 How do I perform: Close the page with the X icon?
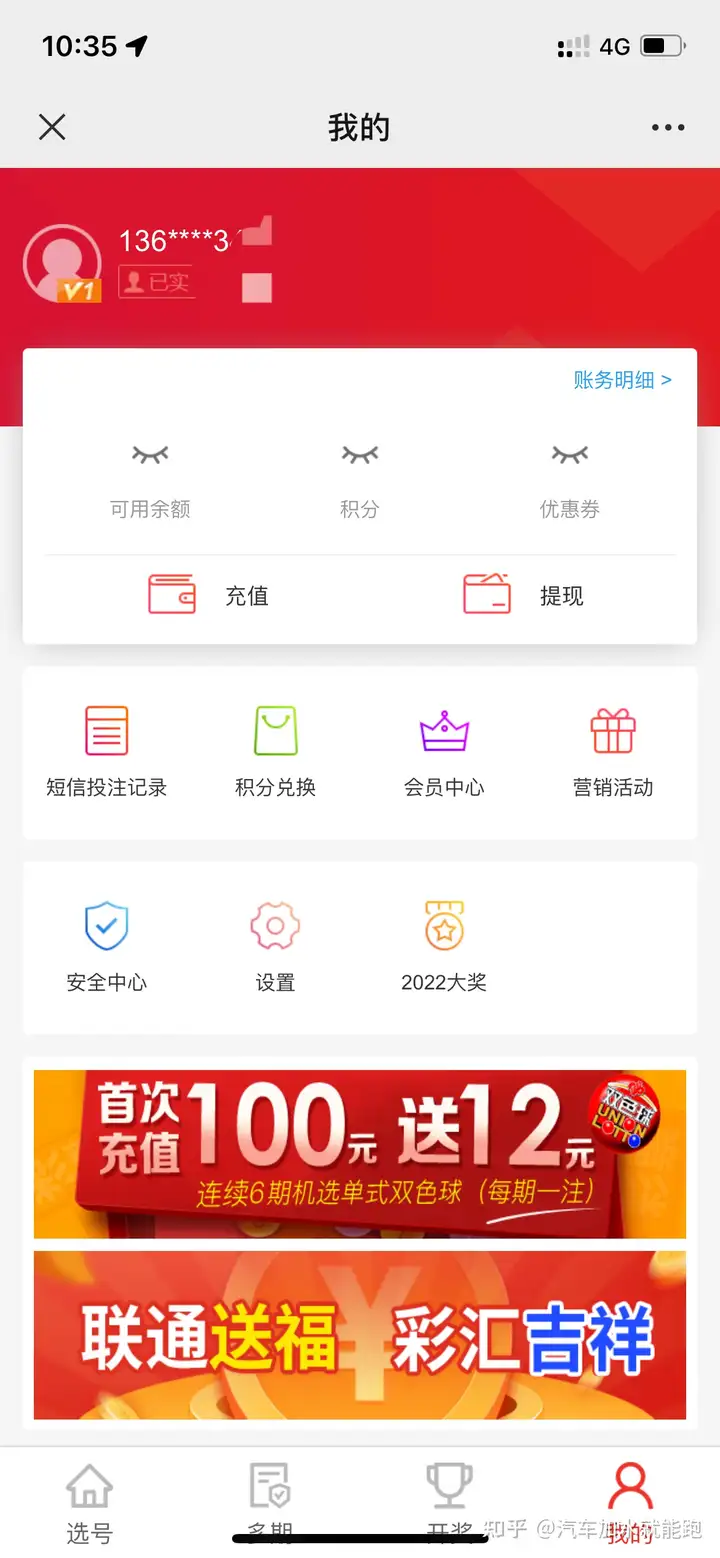coord(52,127)
